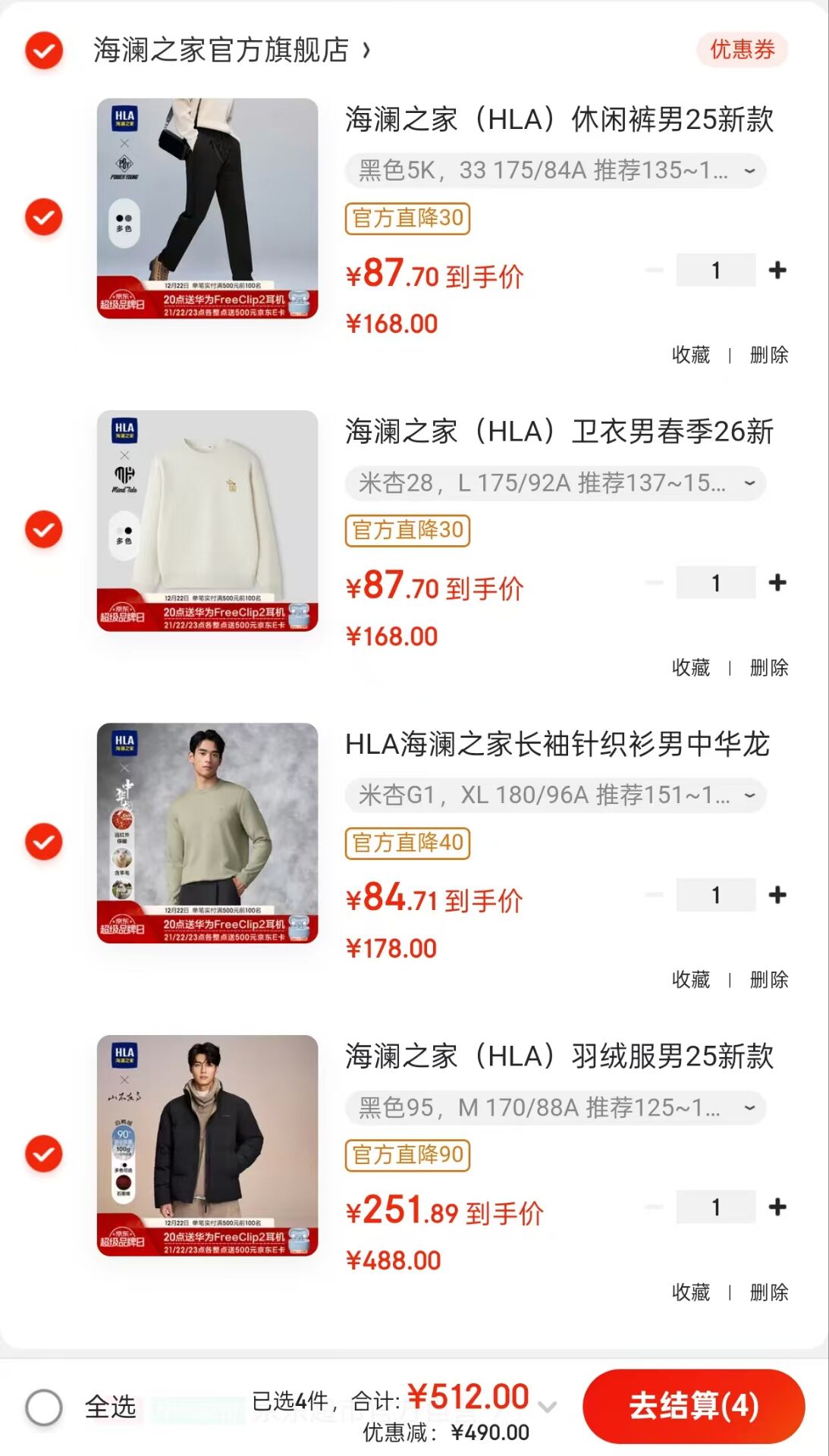Screen dimensions: 829x1456
Task: Delete the 休闲裤男25新款 item from cart
Action: pyautogui.click(x=768, y=355)
